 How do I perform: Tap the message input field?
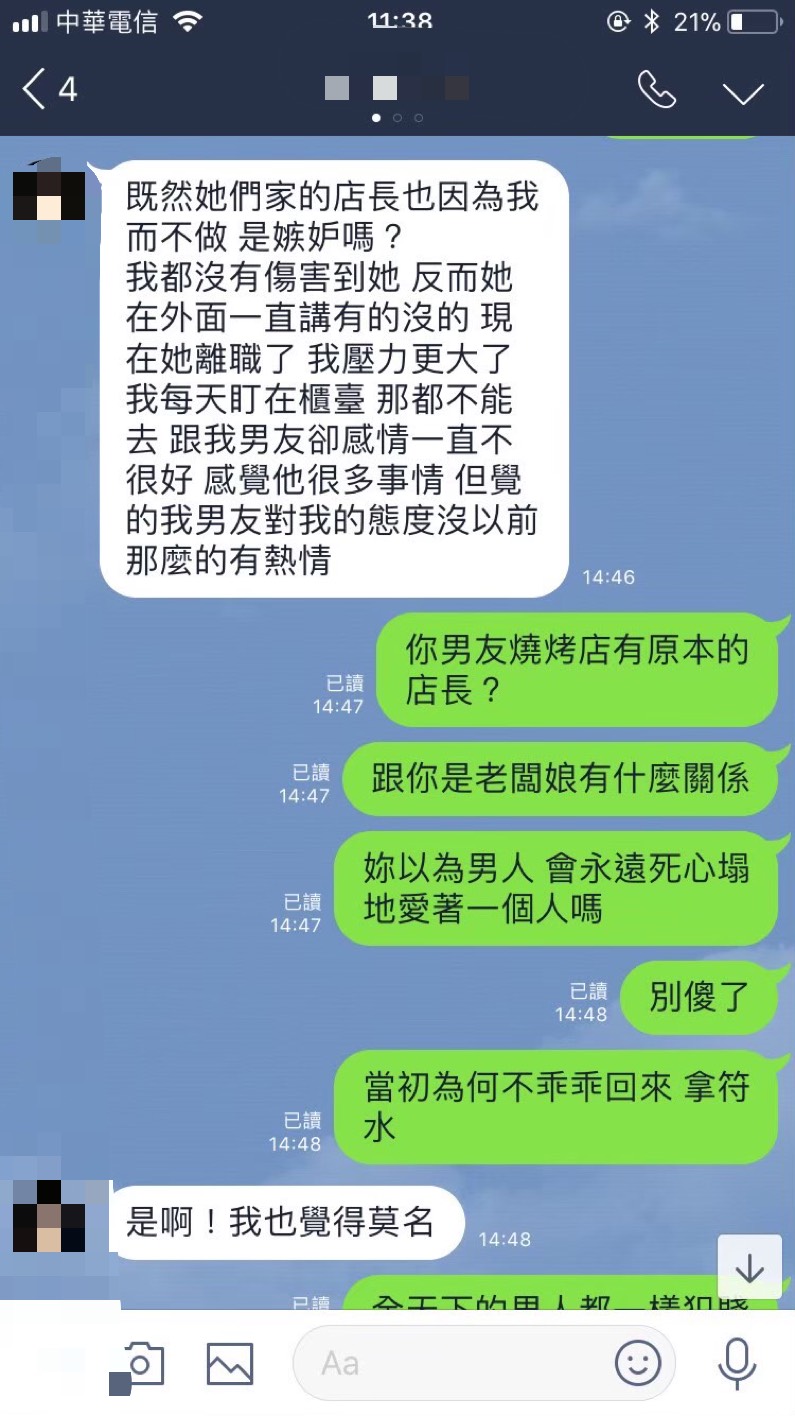(460, 1364)
